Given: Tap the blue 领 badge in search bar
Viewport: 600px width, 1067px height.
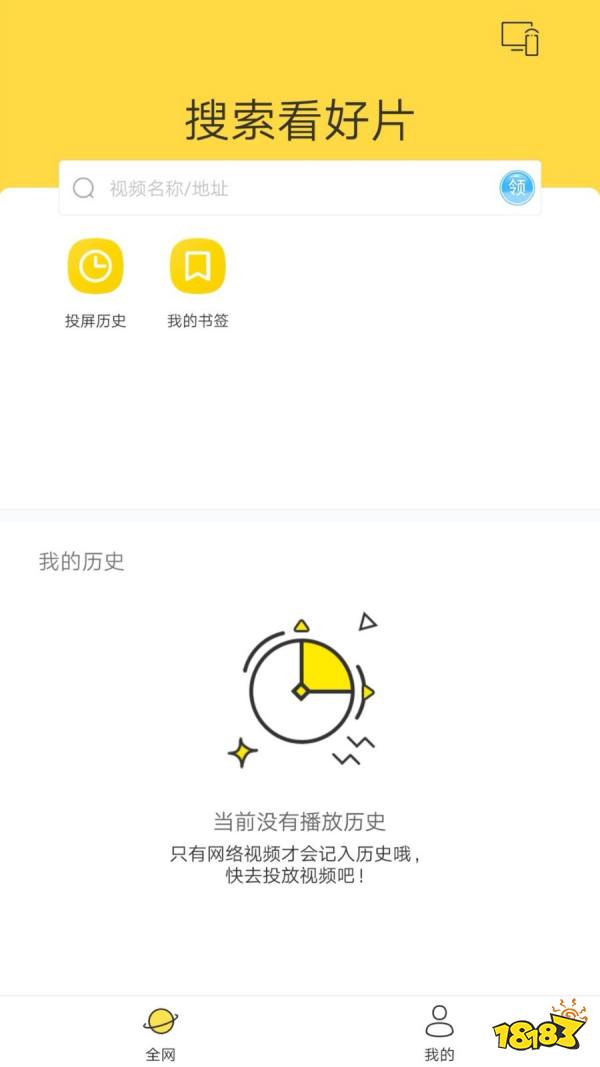Looking at the screenshot, I should pos(517,187).
